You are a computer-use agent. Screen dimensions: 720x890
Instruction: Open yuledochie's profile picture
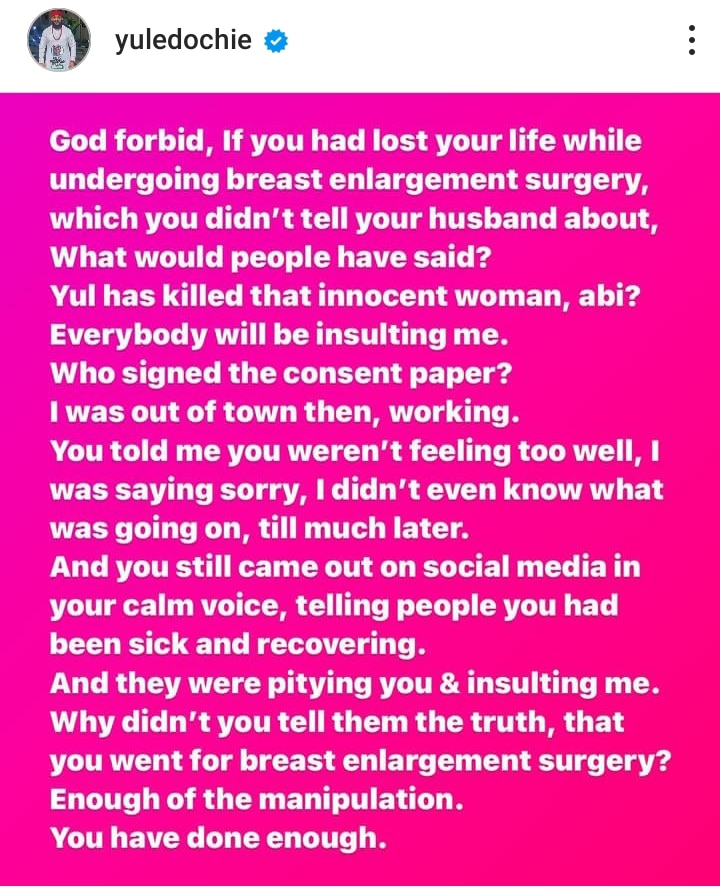[x=58, y=42]
